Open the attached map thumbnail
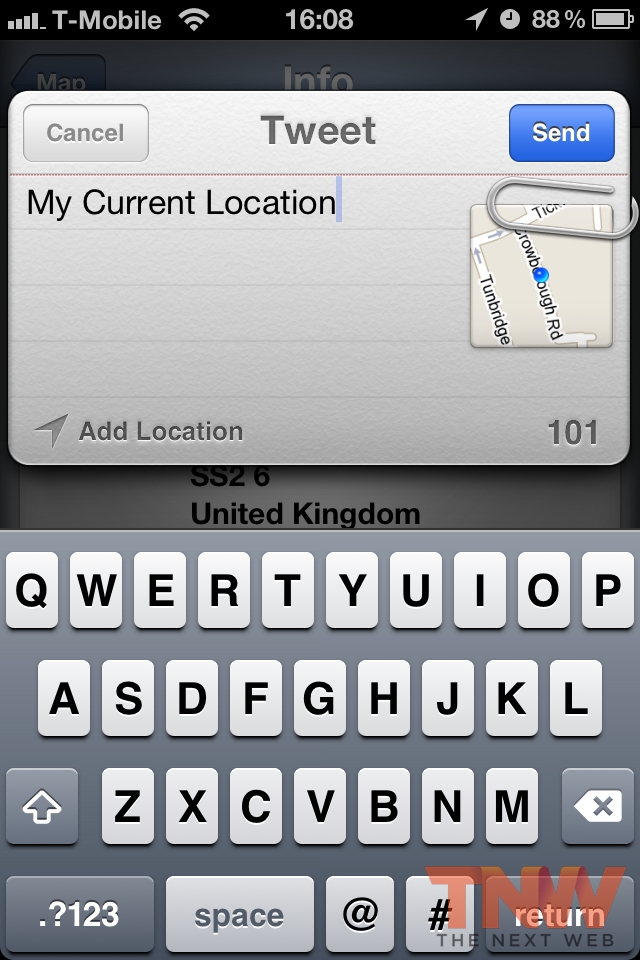The image size is (640, 960). click(x=541, y=276)
